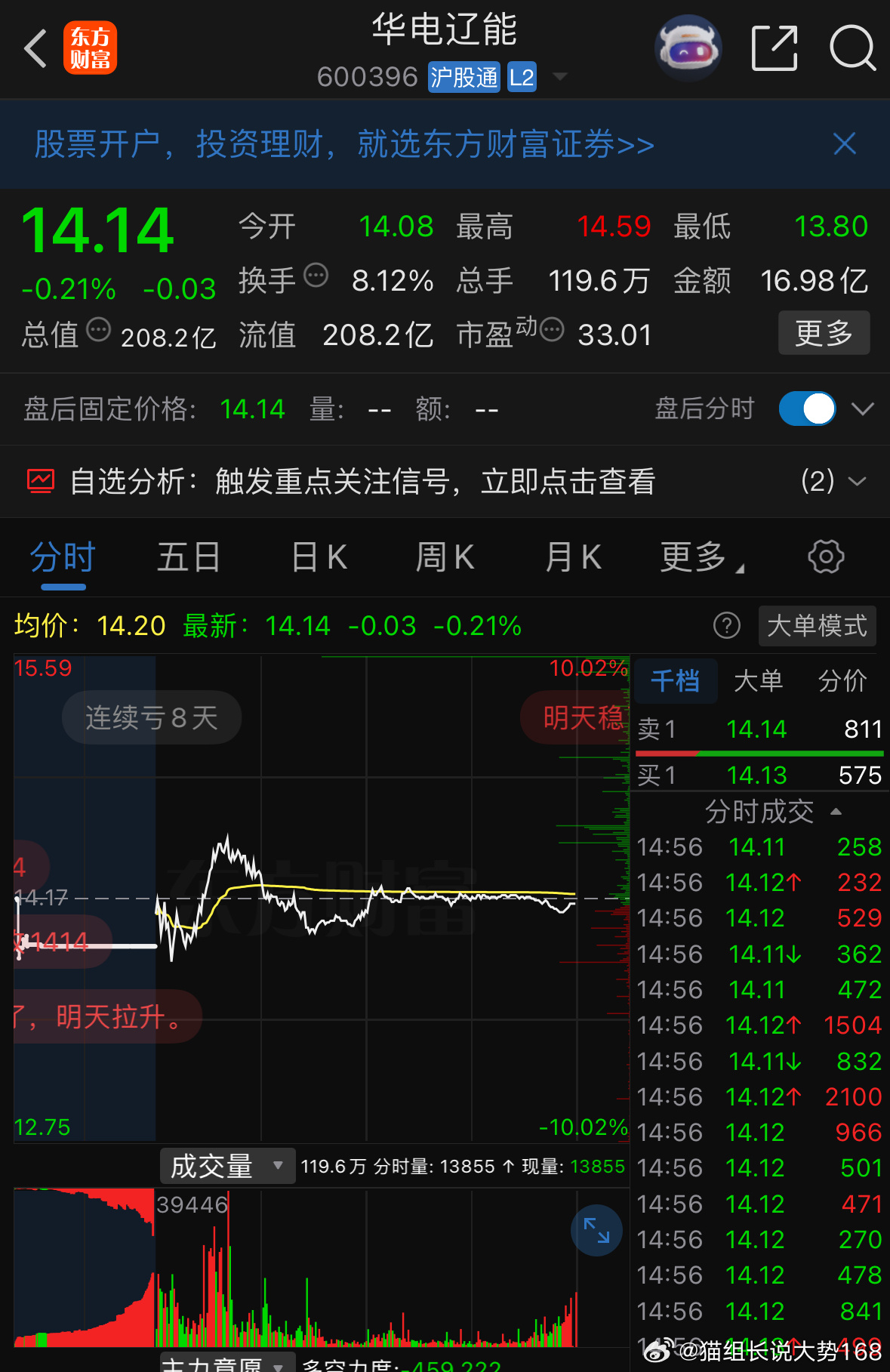This screenshot has width=890, height=1372.
Task: Go back using the top-left arrow
Action: pyautogui.click(x=35, y=48)
